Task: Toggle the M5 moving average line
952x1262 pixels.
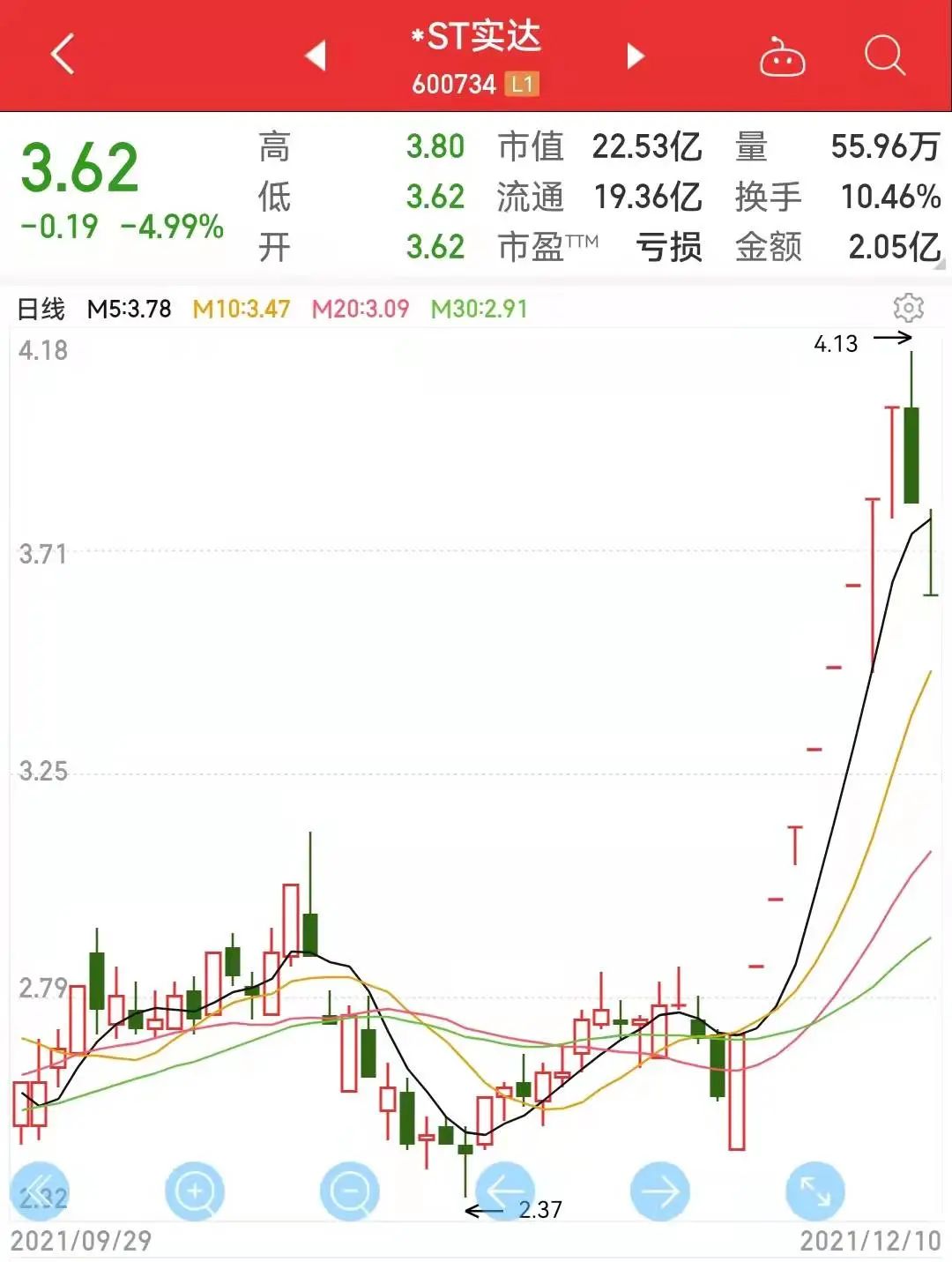Action: [x=129, y=308]
